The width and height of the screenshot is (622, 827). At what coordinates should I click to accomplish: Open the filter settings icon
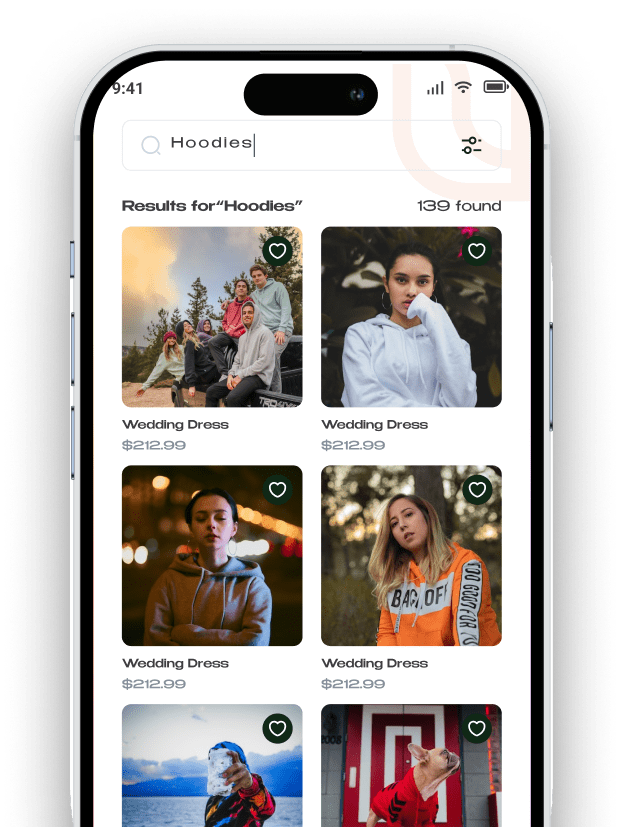coord(471,146)
